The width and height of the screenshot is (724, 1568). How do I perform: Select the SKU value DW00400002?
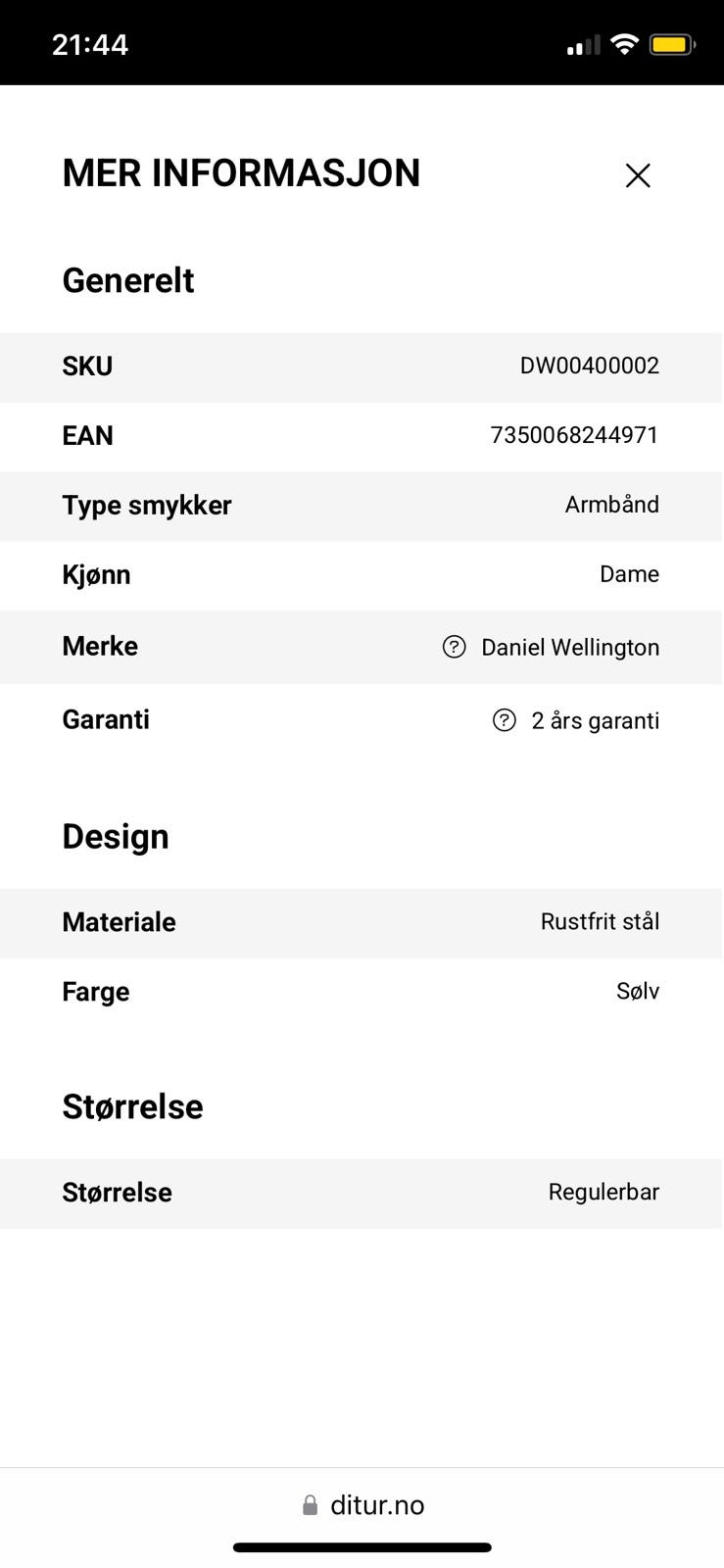pyautogui.click(x=590, y=366)
